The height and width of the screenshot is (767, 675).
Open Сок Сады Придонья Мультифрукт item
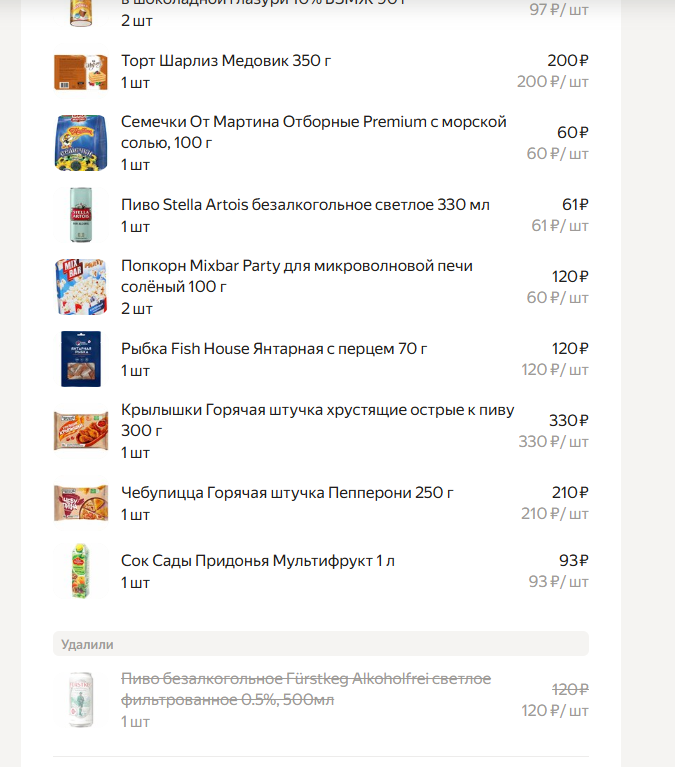click(x=257, y=561)
